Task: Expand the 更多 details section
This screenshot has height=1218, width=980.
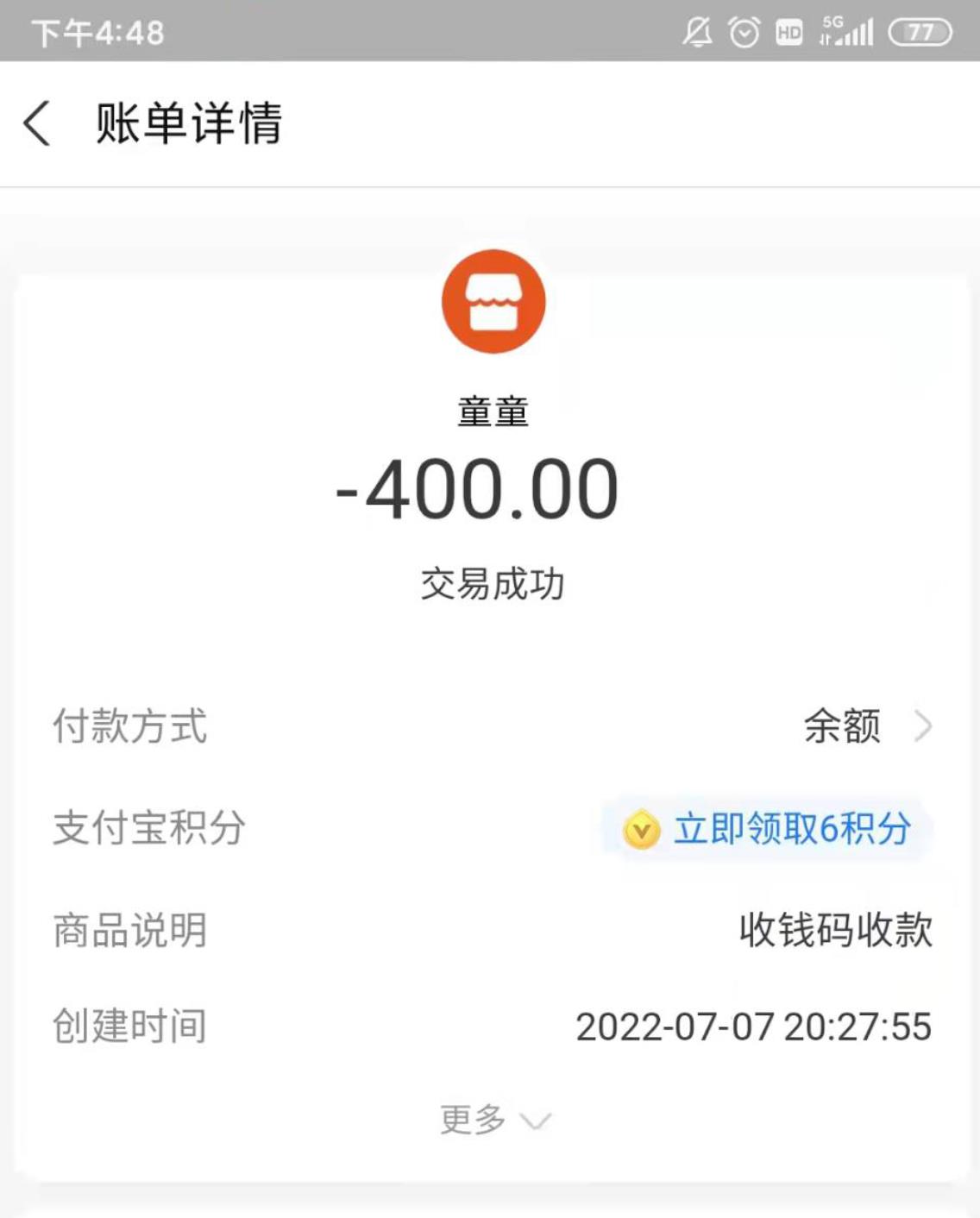Action: [x=493, y=1120]
